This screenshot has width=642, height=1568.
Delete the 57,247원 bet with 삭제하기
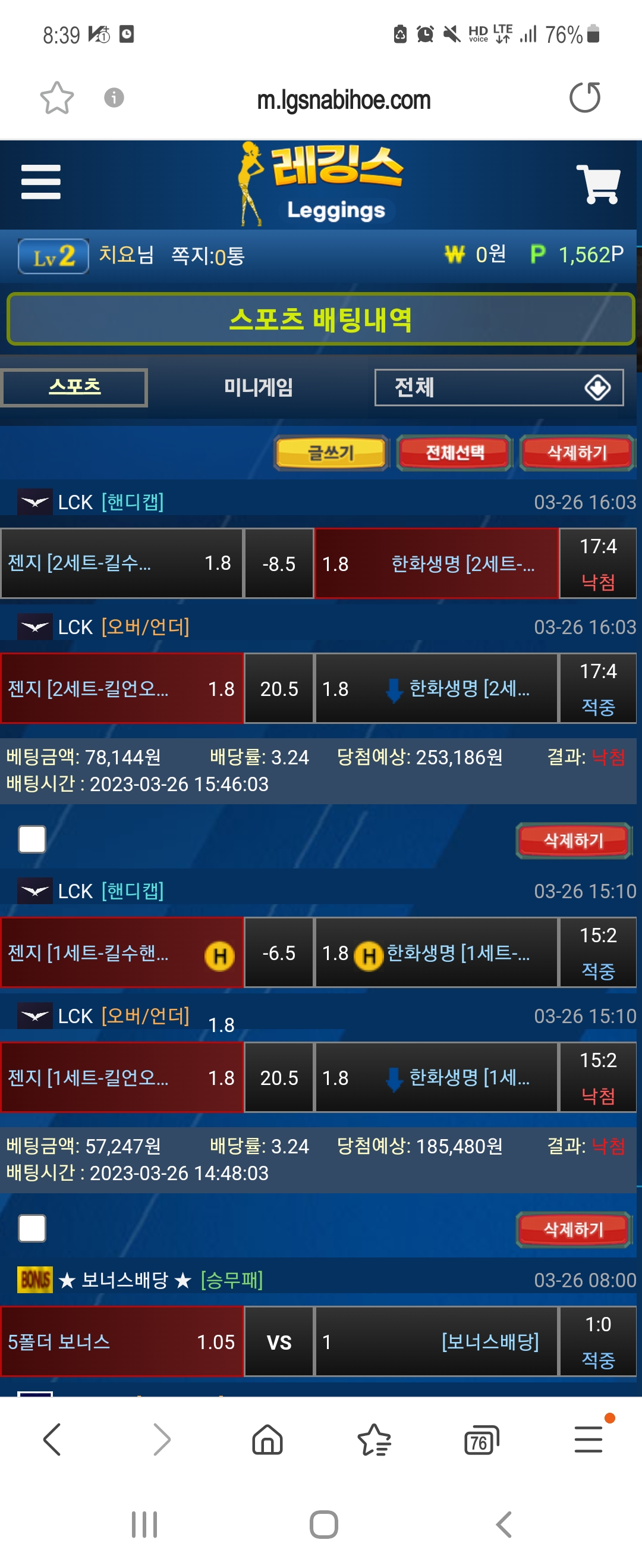[572, 1229]
